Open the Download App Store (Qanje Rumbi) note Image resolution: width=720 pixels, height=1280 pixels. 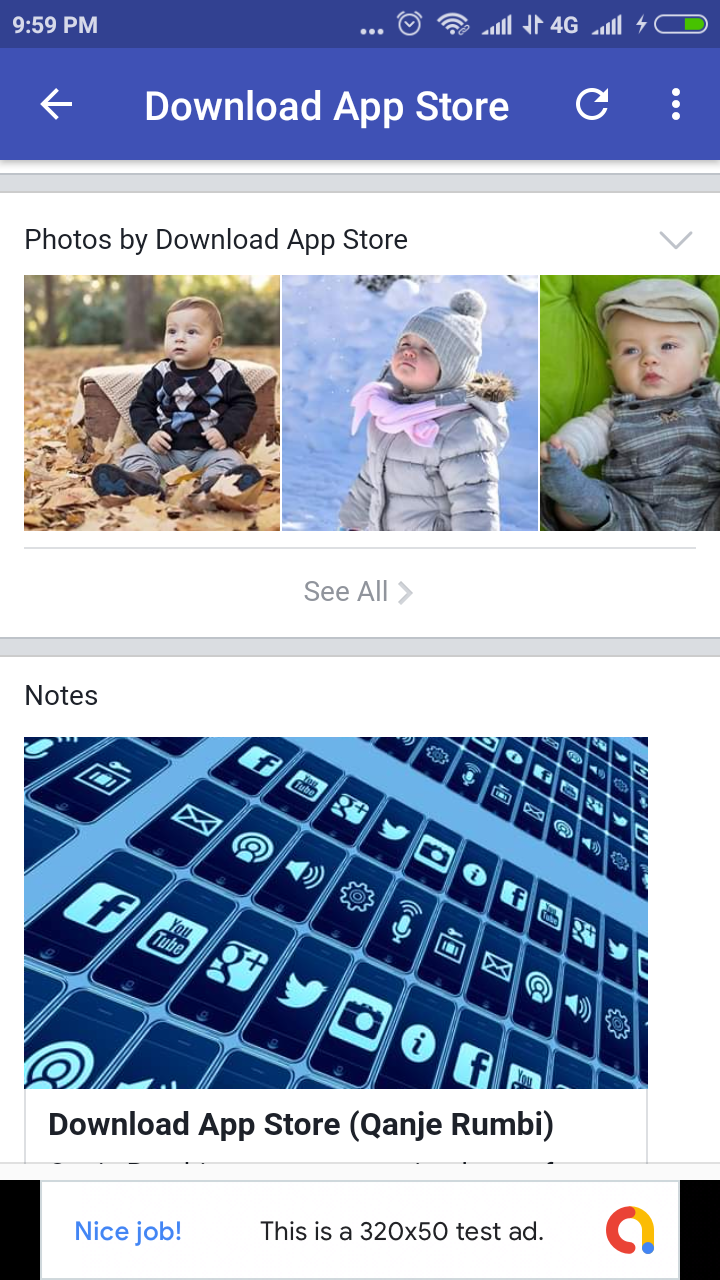tap(300, 1124)
